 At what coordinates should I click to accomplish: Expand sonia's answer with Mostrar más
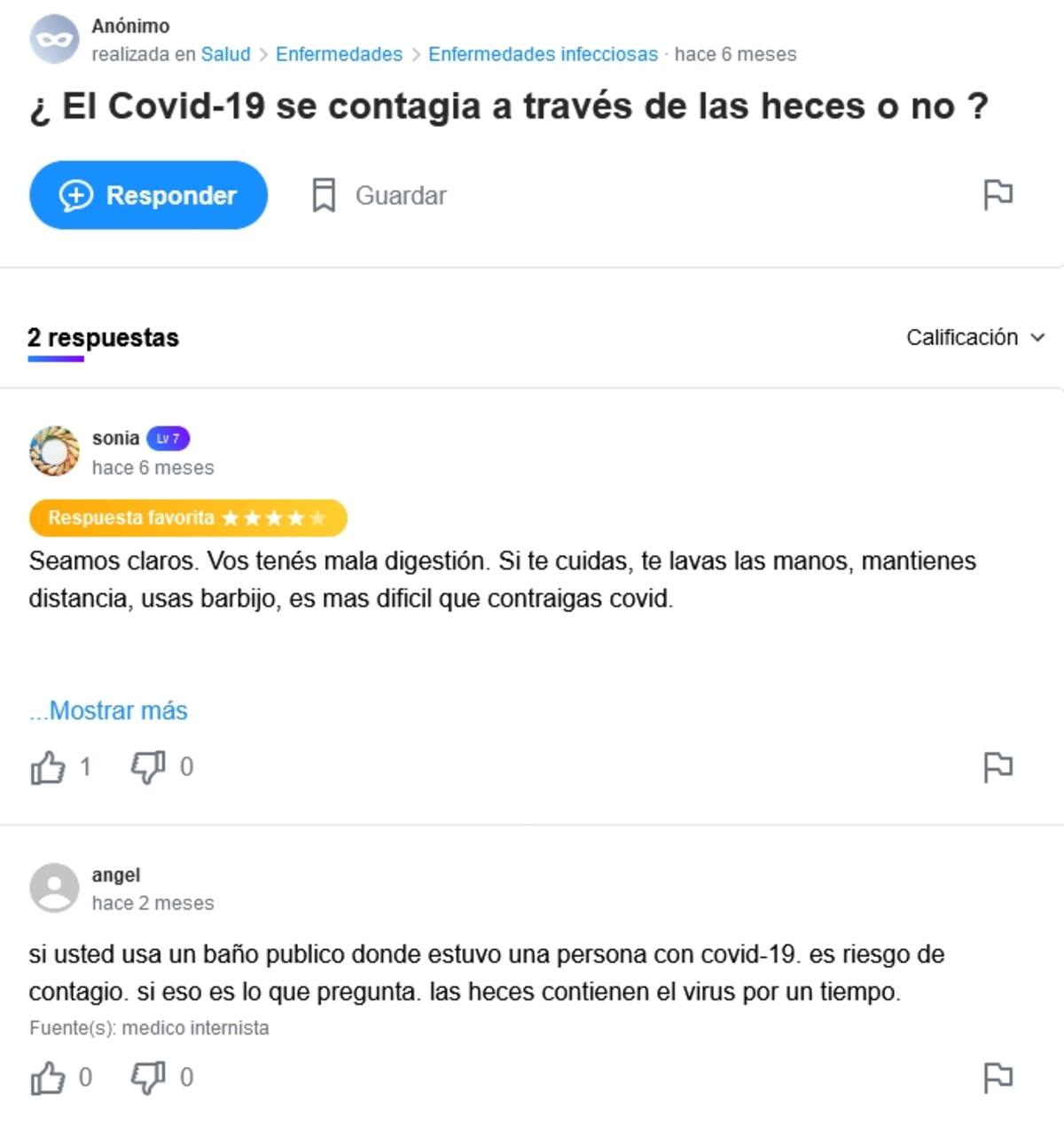click(108, 710)
